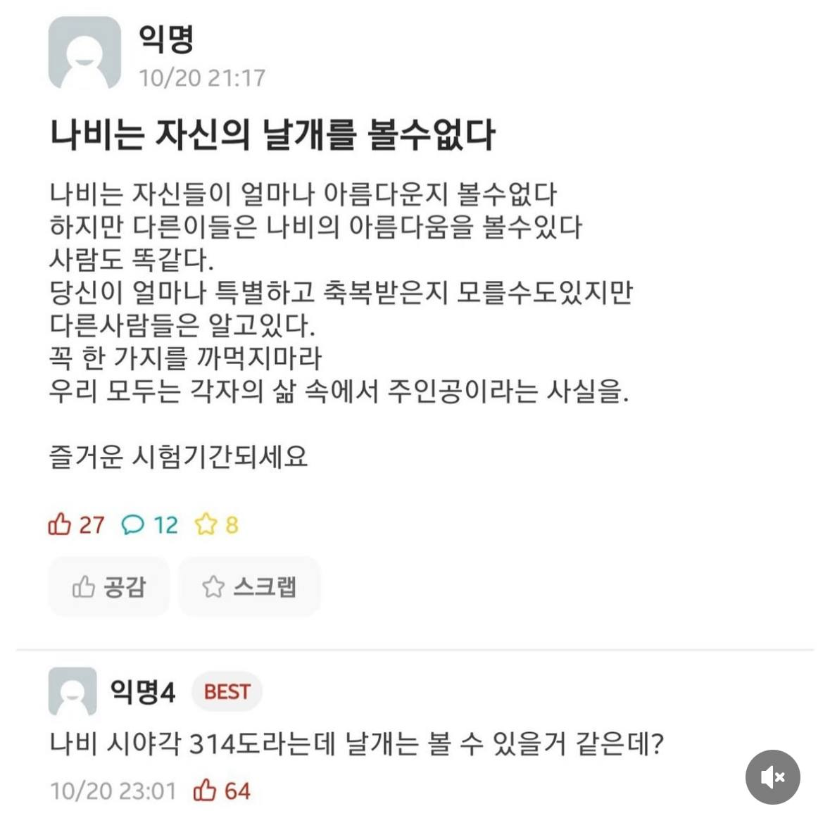Viewport: 830px width, 813px height.
Task: Unmute the sound with the speaker icon
Action: (772, 776)
